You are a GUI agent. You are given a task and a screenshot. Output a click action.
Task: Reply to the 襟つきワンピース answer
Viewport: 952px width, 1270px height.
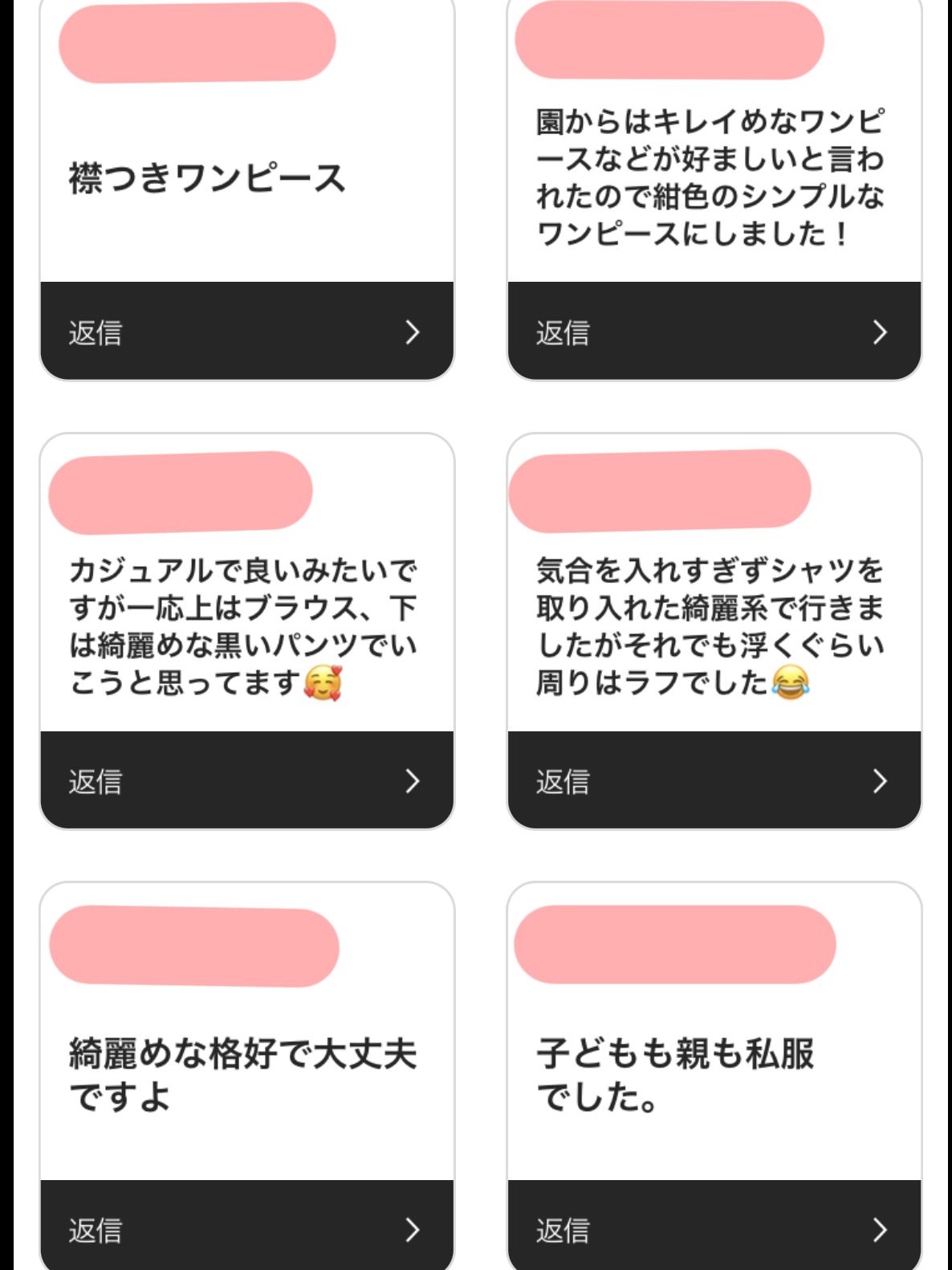246,332
